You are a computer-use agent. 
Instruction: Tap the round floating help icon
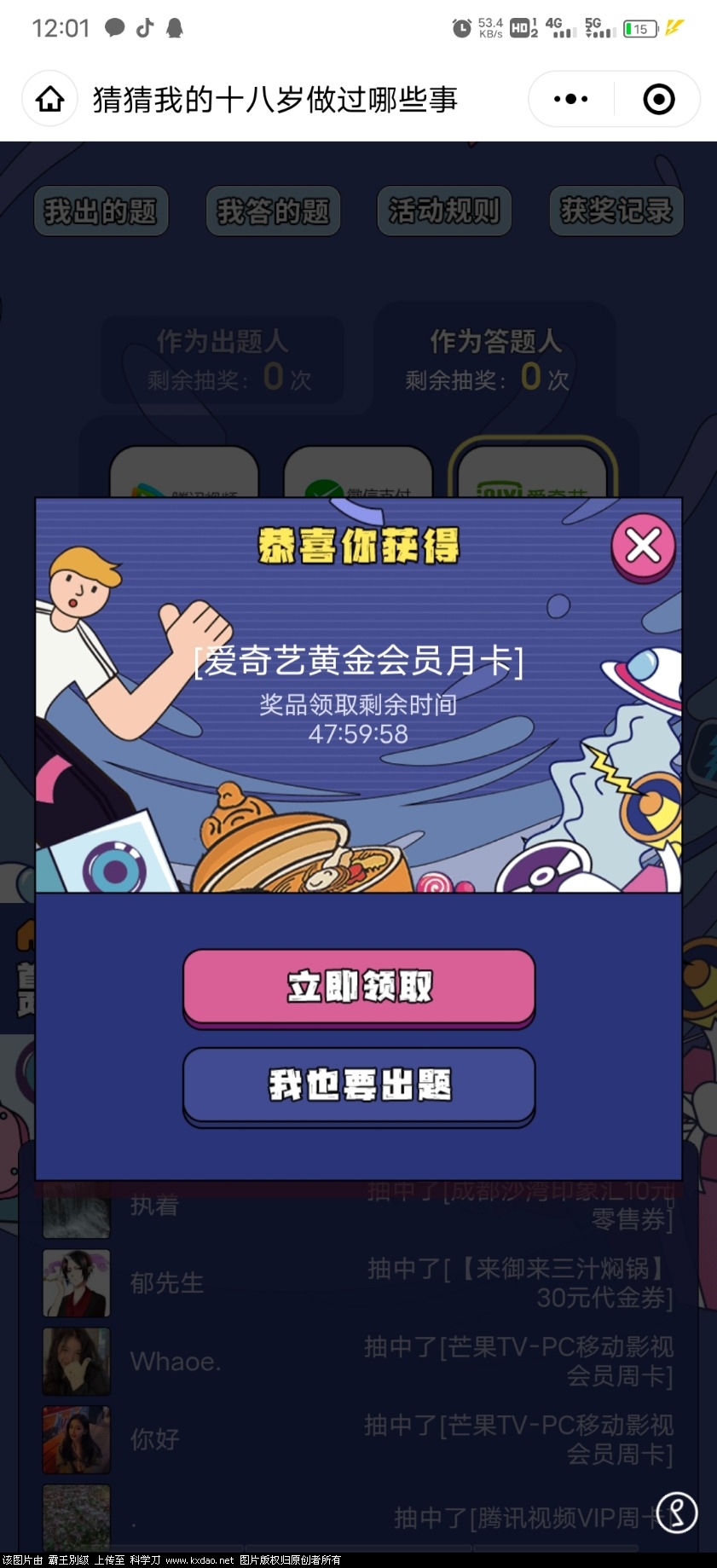[x=677, y=1513]
